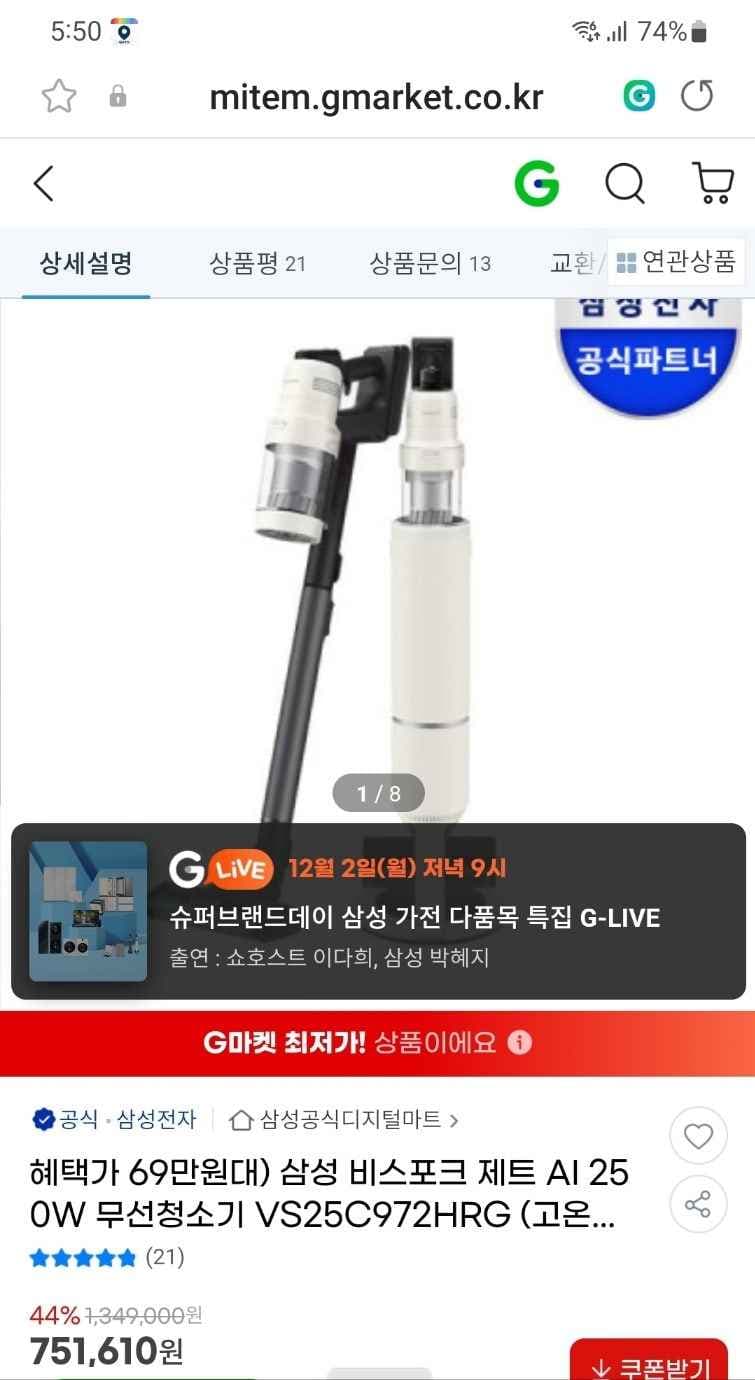This screenshot has width=755, height=1380.
Task: Tap the share icon beside the product title
Action: [x=698, y=1205]
